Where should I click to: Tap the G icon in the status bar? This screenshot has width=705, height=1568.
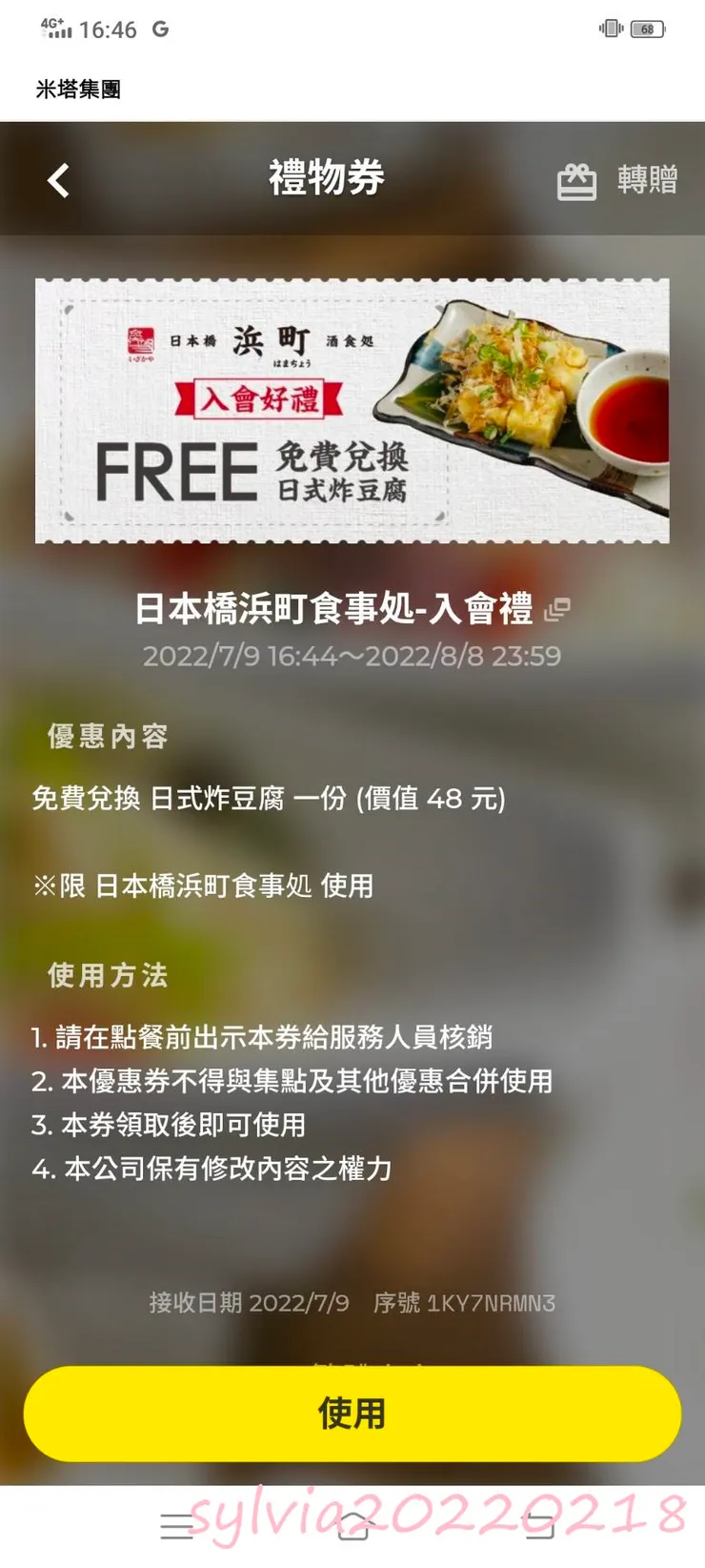[158, 29]
